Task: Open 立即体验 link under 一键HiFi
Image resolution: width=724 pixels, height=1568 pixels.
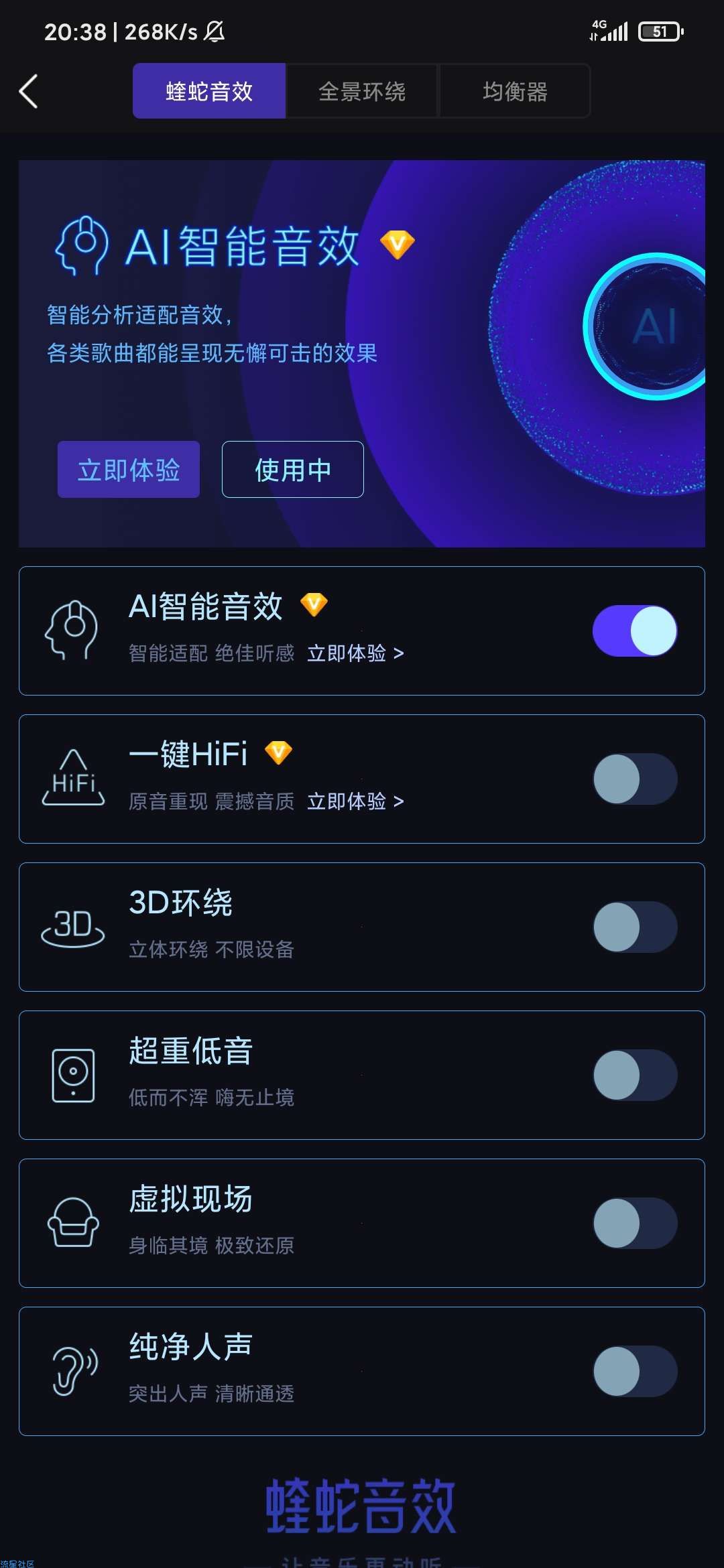Action: tap(355, 801)
